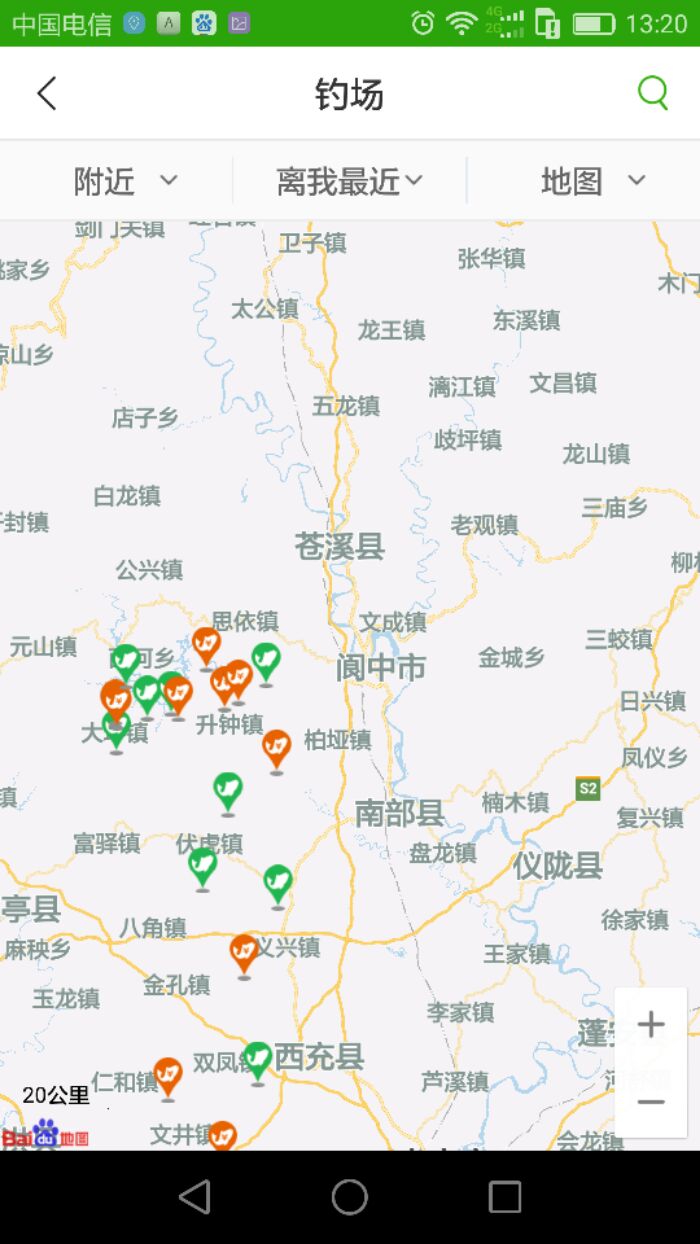Select the orange marker near 义兴镇
The width and height of the screenshot is (700, 1244).
[244, 952]
